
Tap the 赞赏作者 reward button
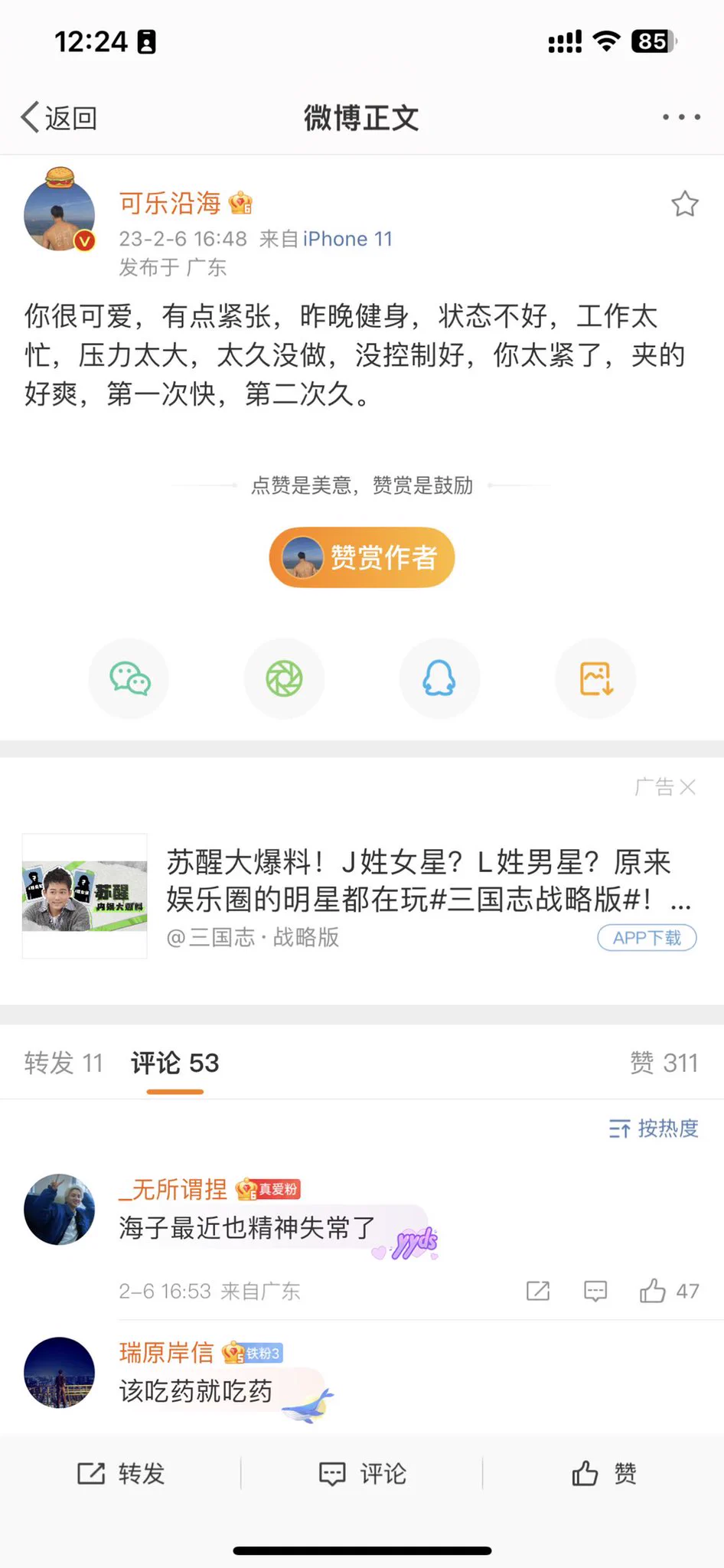[362, 557]
